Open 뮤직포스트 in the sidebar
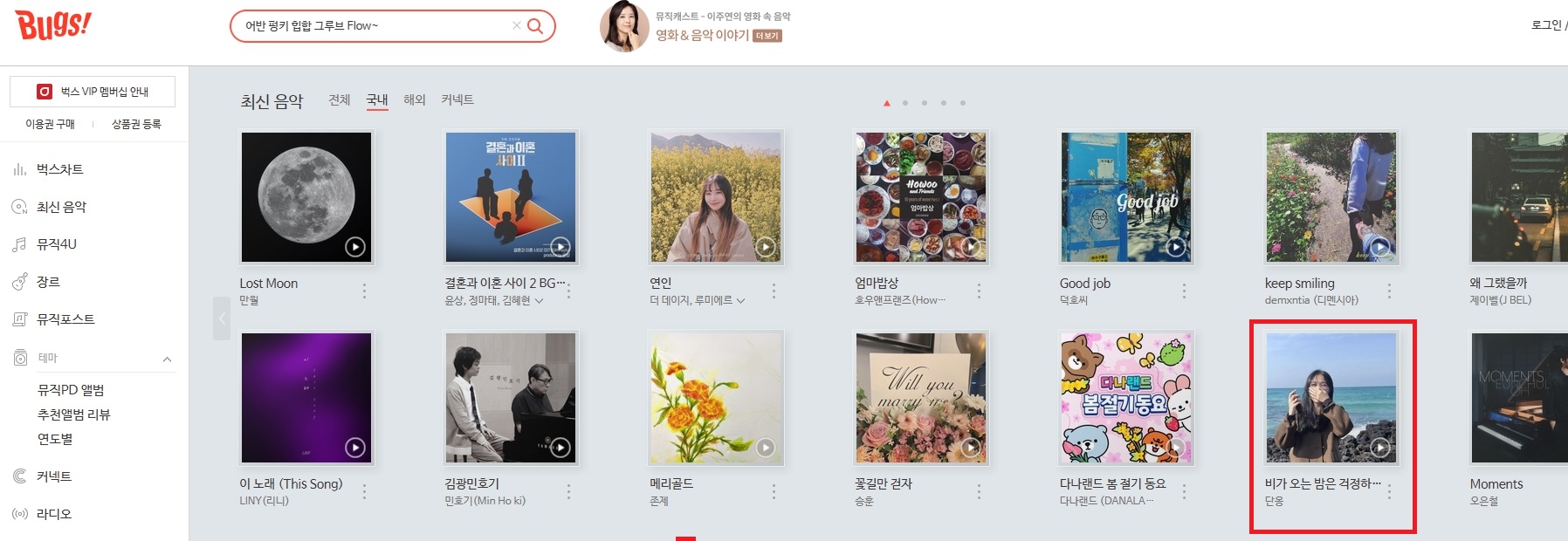This screenshot has height=541, width=1568. tap(65, 319)
